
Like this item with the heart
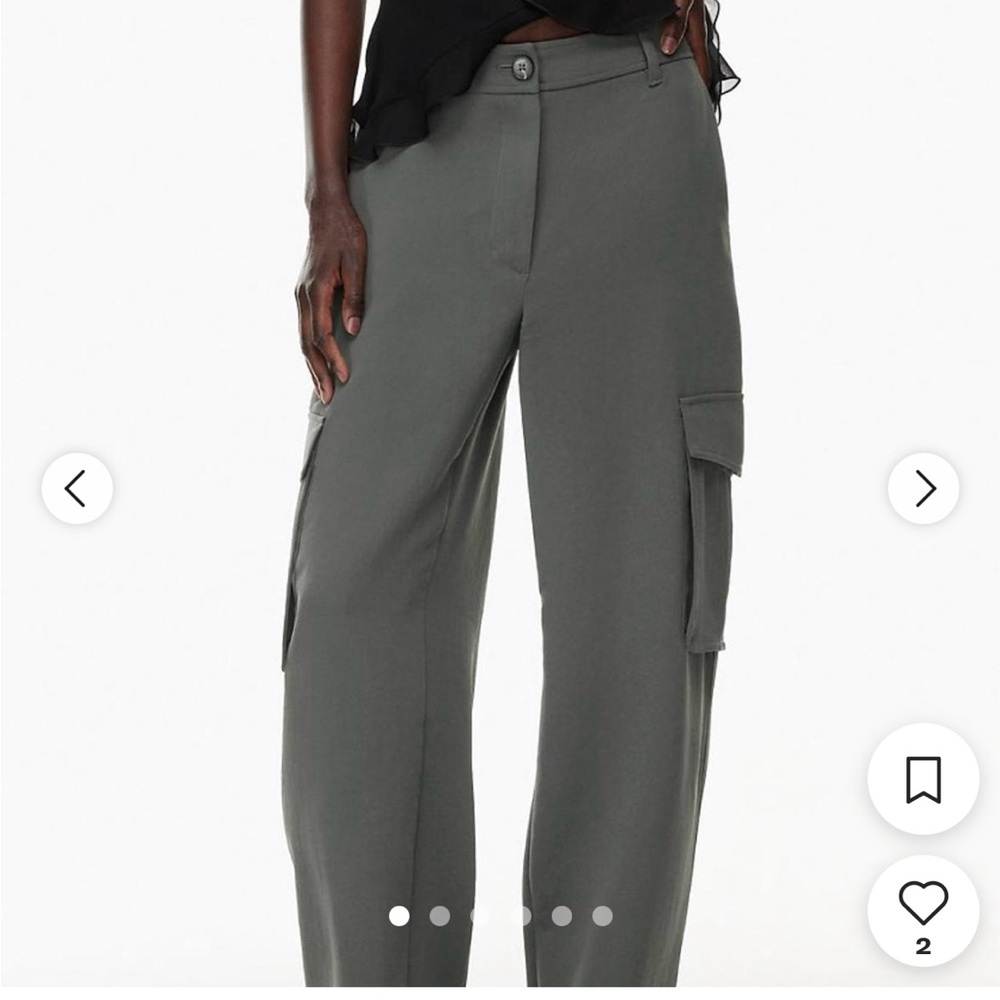[x=923, y=904]
